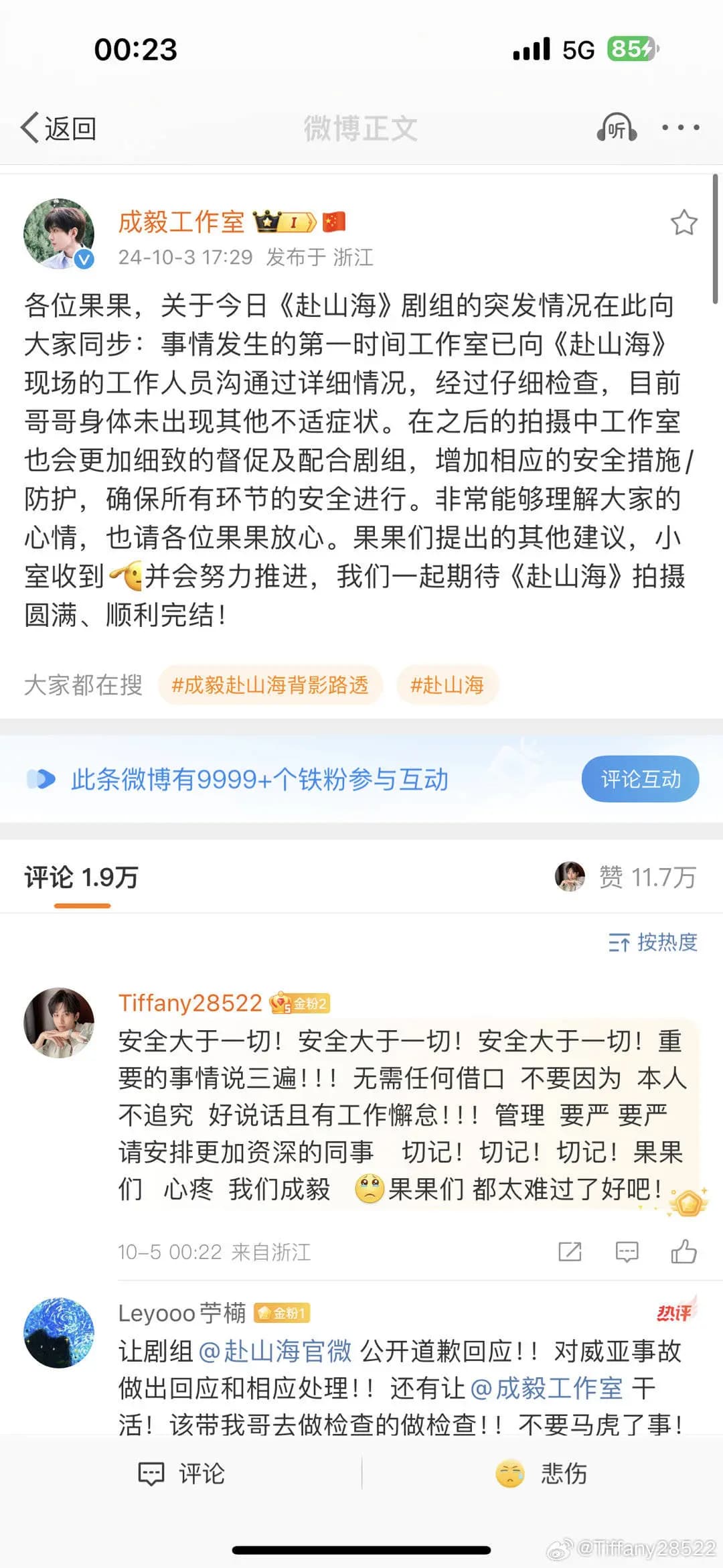Open the @赴山海官微 mention link
The image size is (723, 1568).
click(276, 1351)
